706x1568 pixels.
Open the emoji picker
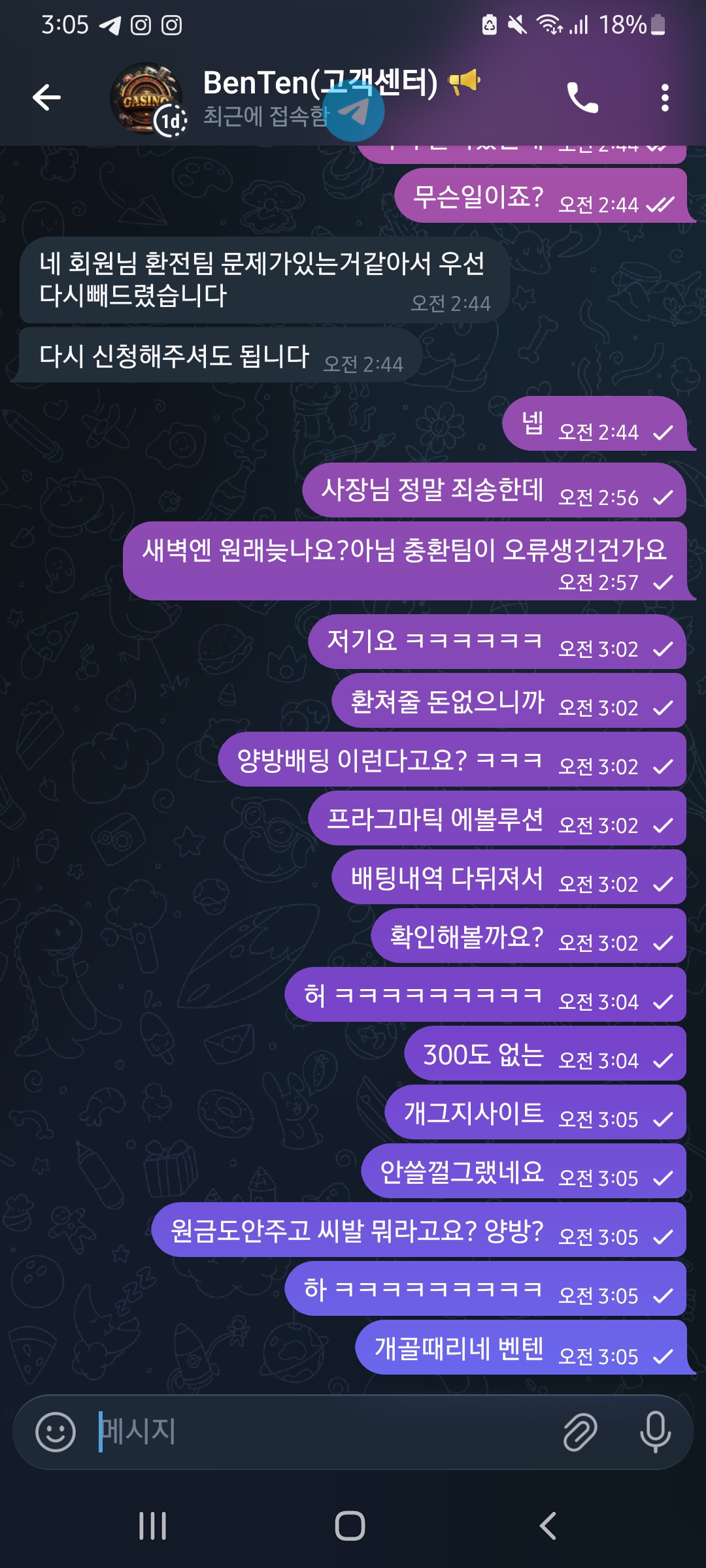coord(56,1432)
